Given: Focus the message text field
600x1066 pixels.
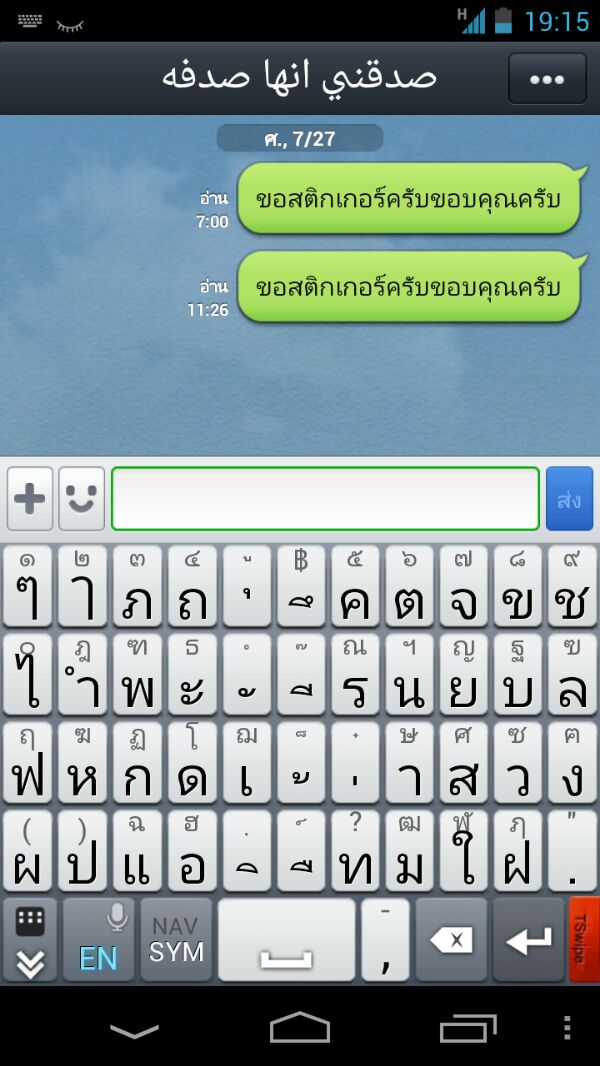Looking at the screenshot, I should (x=325, y=498).
